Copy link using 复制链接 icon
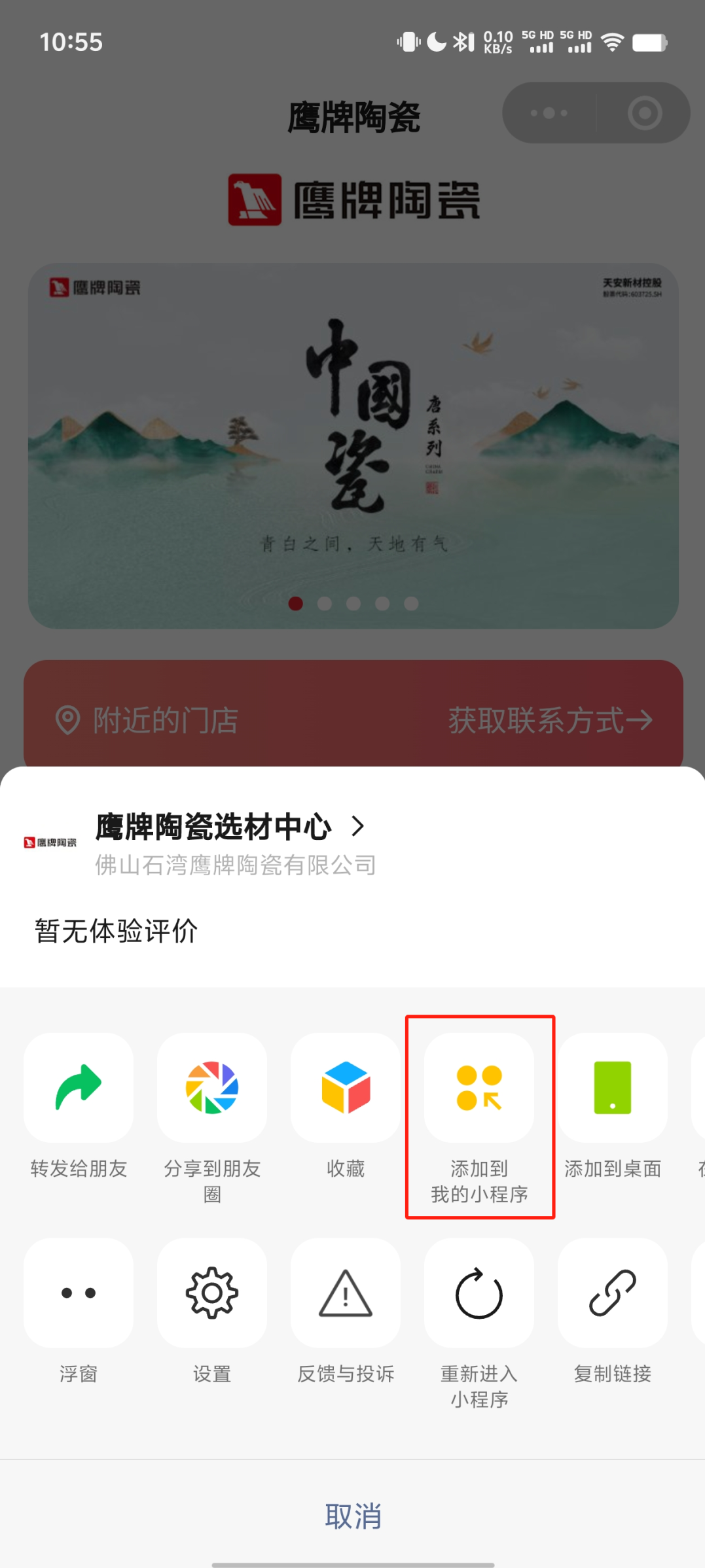Image resolution: width=705 pixels, height=1568 pixels. [x=613, y=1294]
